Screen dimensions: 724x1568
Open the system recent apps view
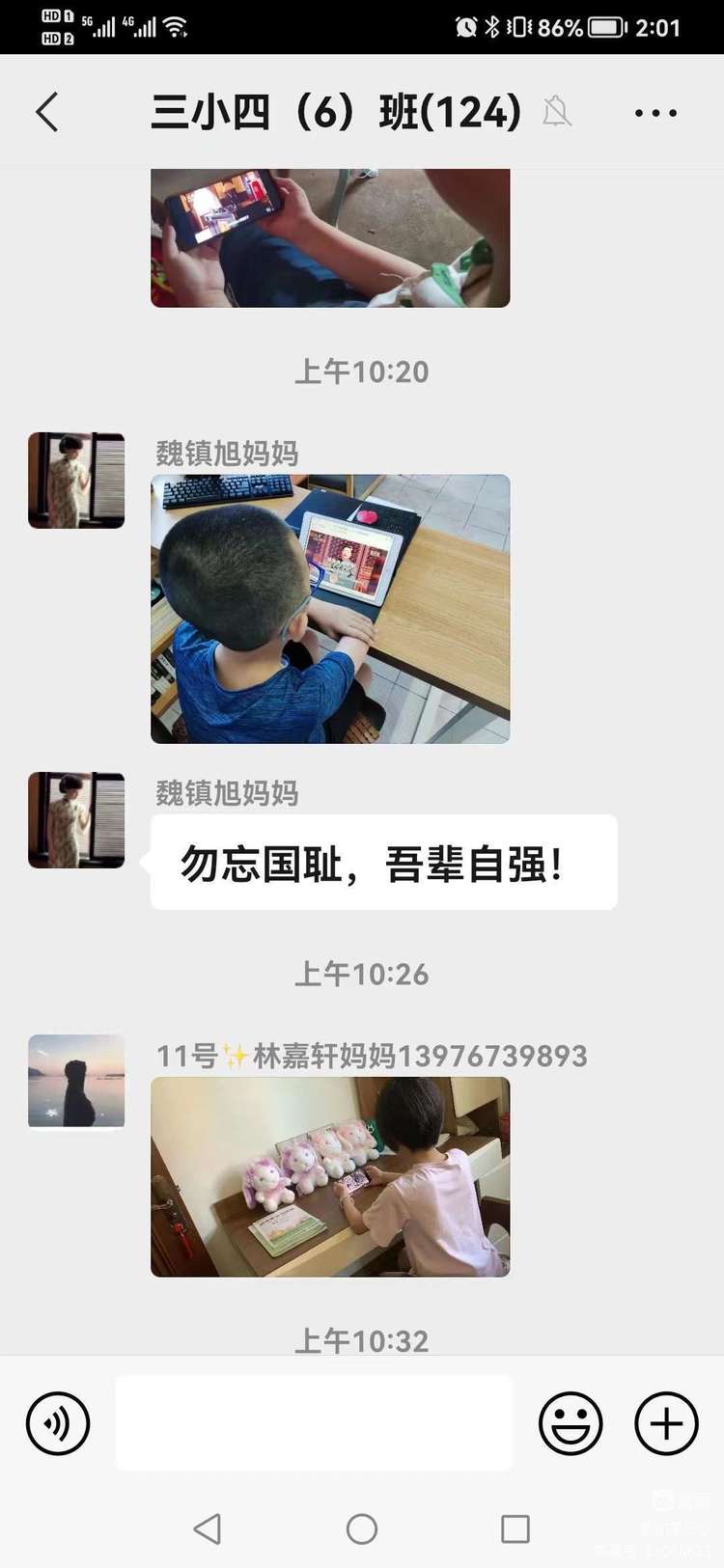click(x=515, y=1528)
